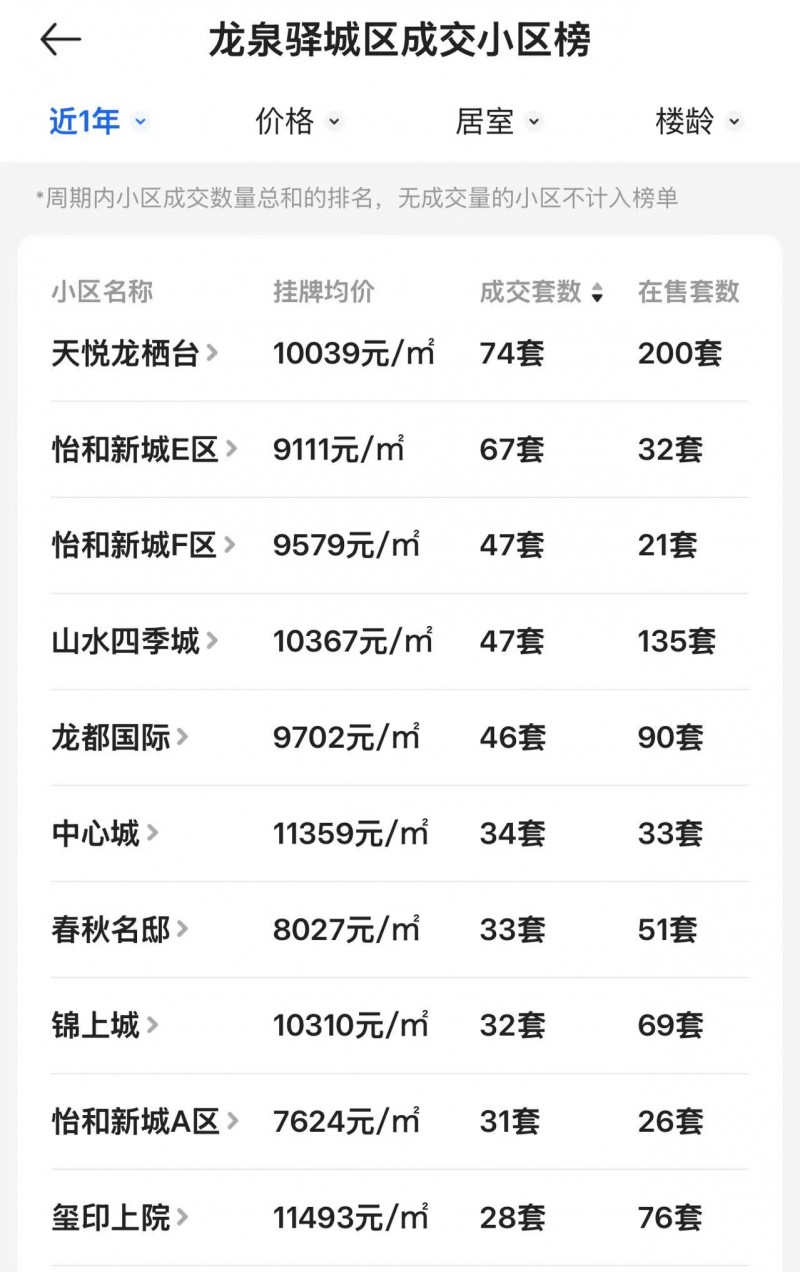The image size is (800, 1272).
Task: Expand the 楼龄 filter dropdown
Action: [x=698, y=122]
